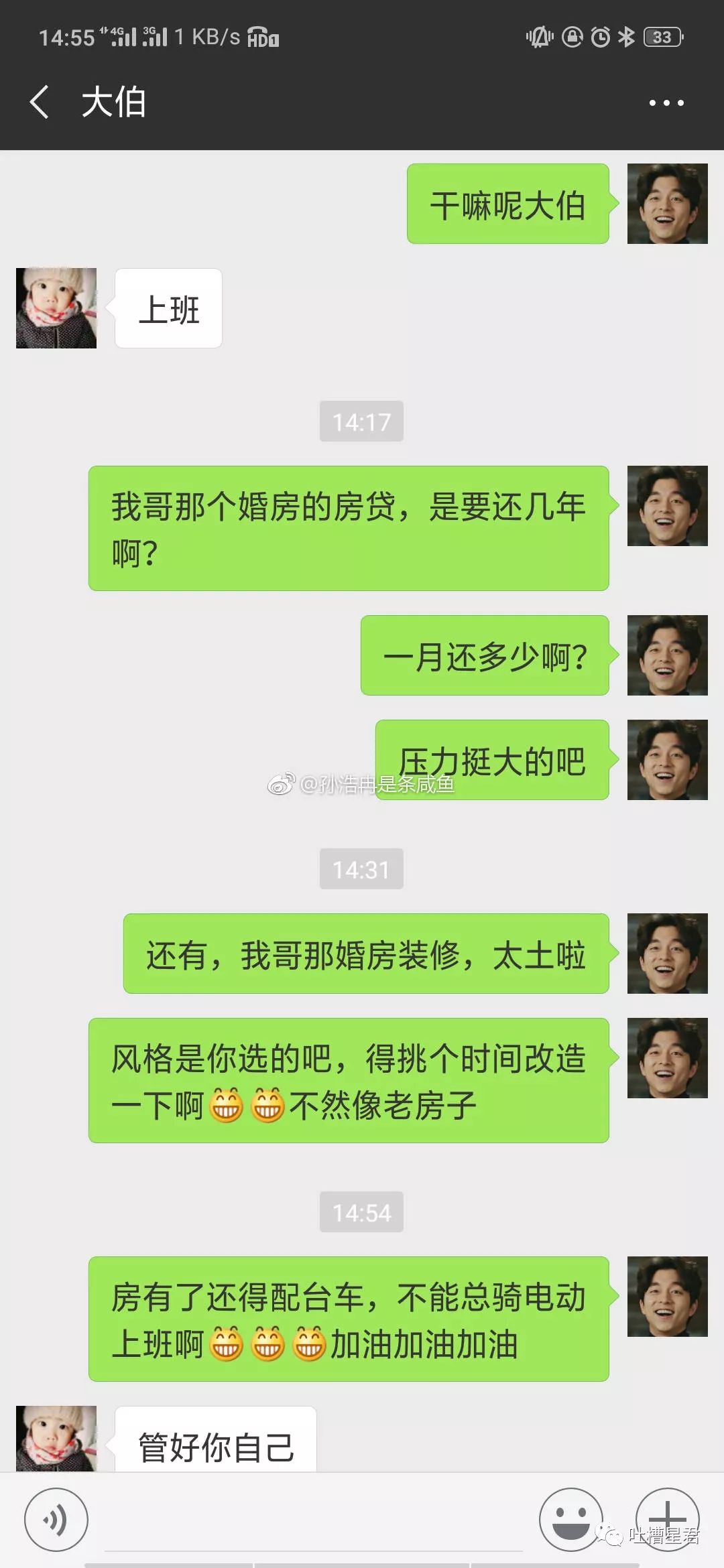724x1568 pixels.
Task: Tap the message text input field
Action: [314, 1521]
